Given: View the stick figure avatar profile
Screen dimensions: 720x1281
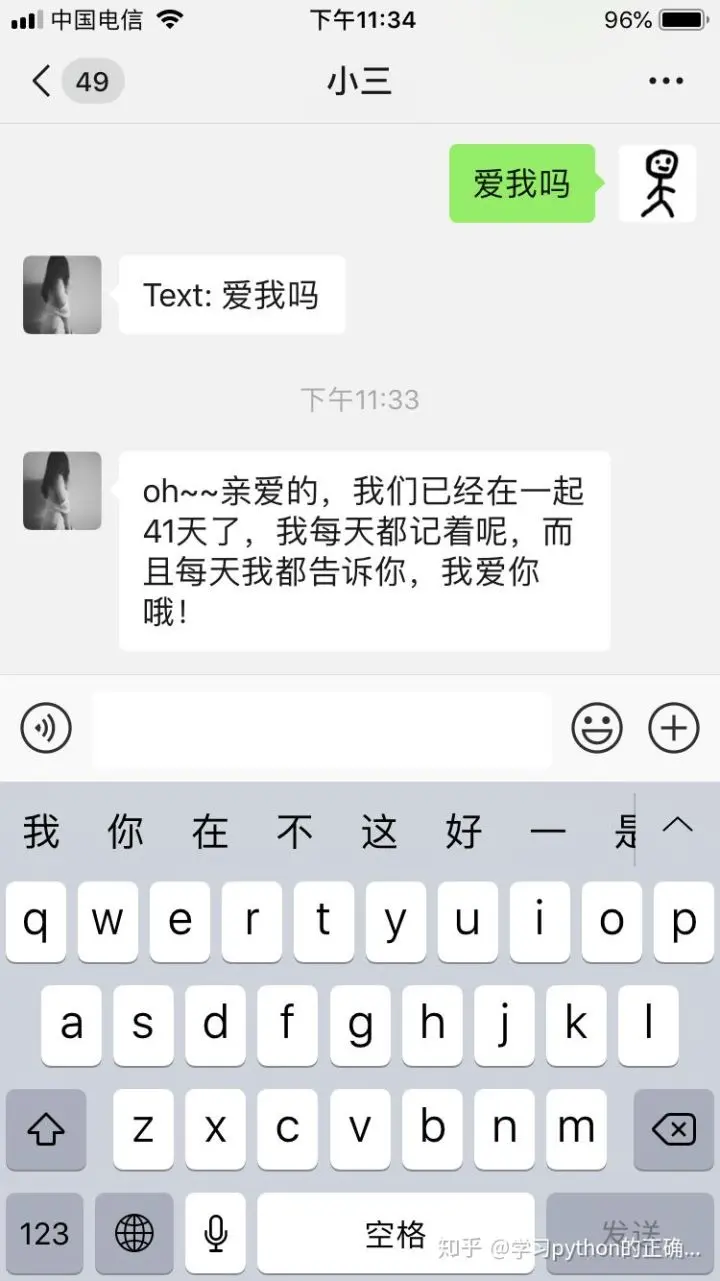Looking at the screenshot, I should pos(657,183).
